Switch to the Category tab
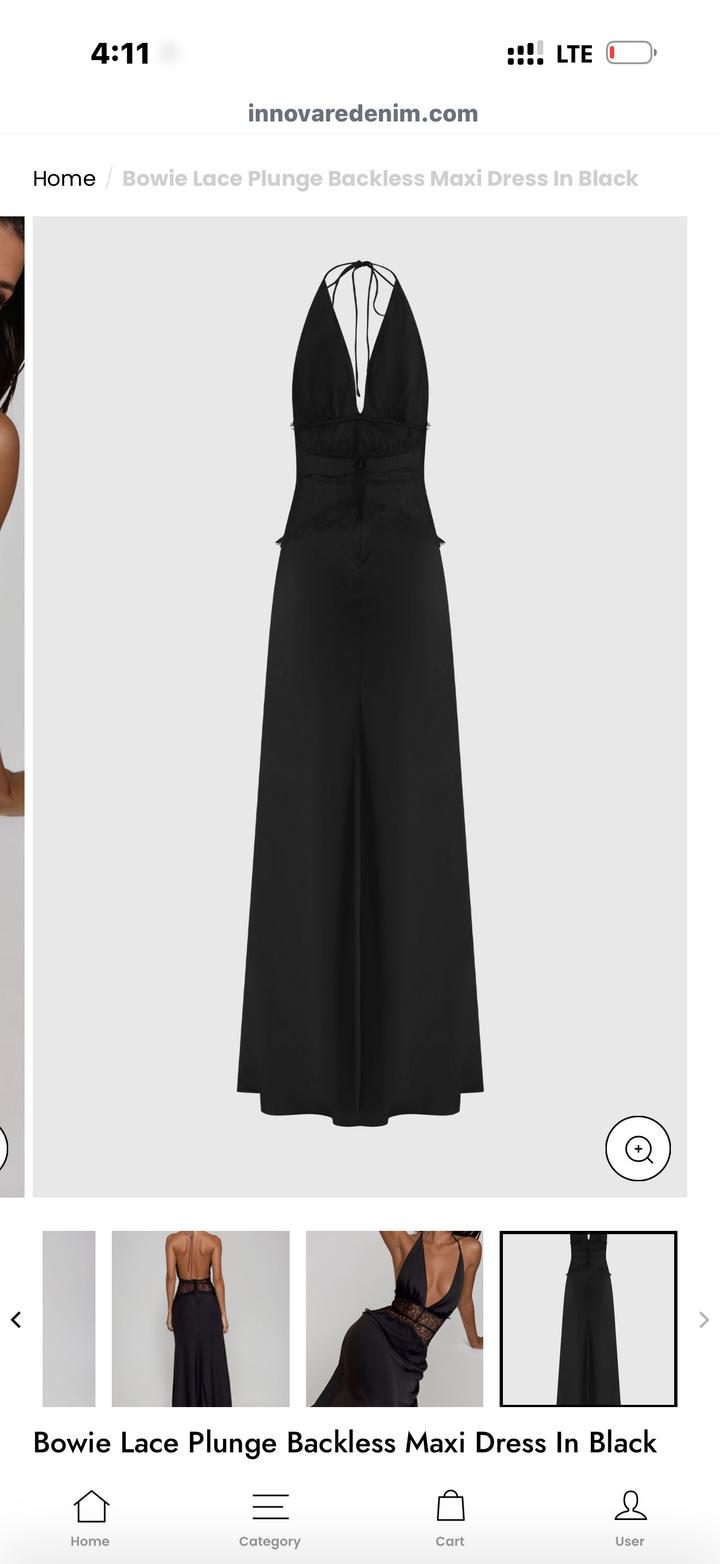The height and width of the screenshot is (1564, 720). (270, 1518)
